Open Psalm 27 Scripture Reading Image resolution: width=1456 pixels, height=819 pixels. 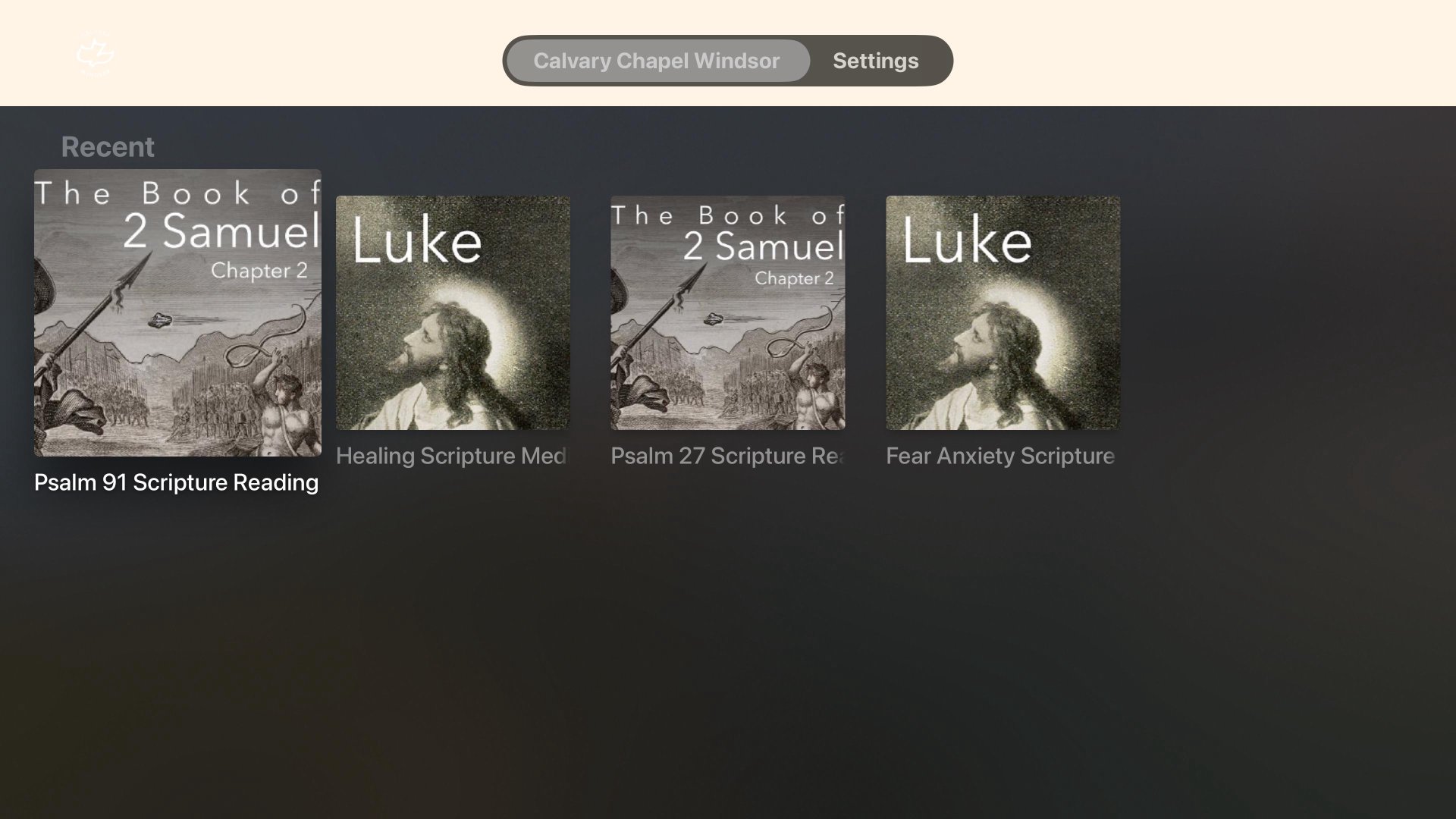click(727, 312)
